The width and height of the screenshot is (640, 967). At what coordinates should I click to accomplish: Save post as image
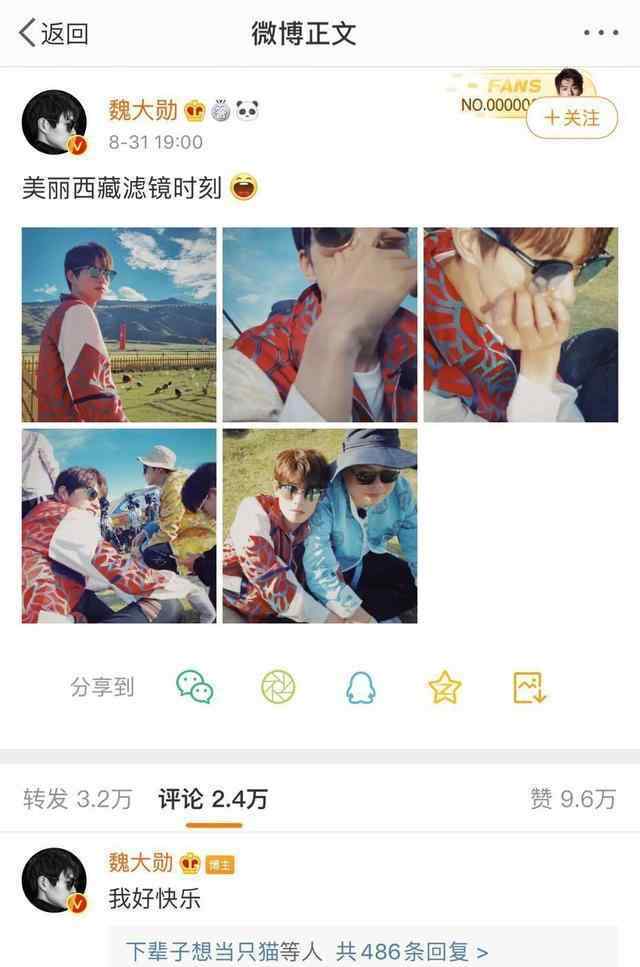[528, 687]
